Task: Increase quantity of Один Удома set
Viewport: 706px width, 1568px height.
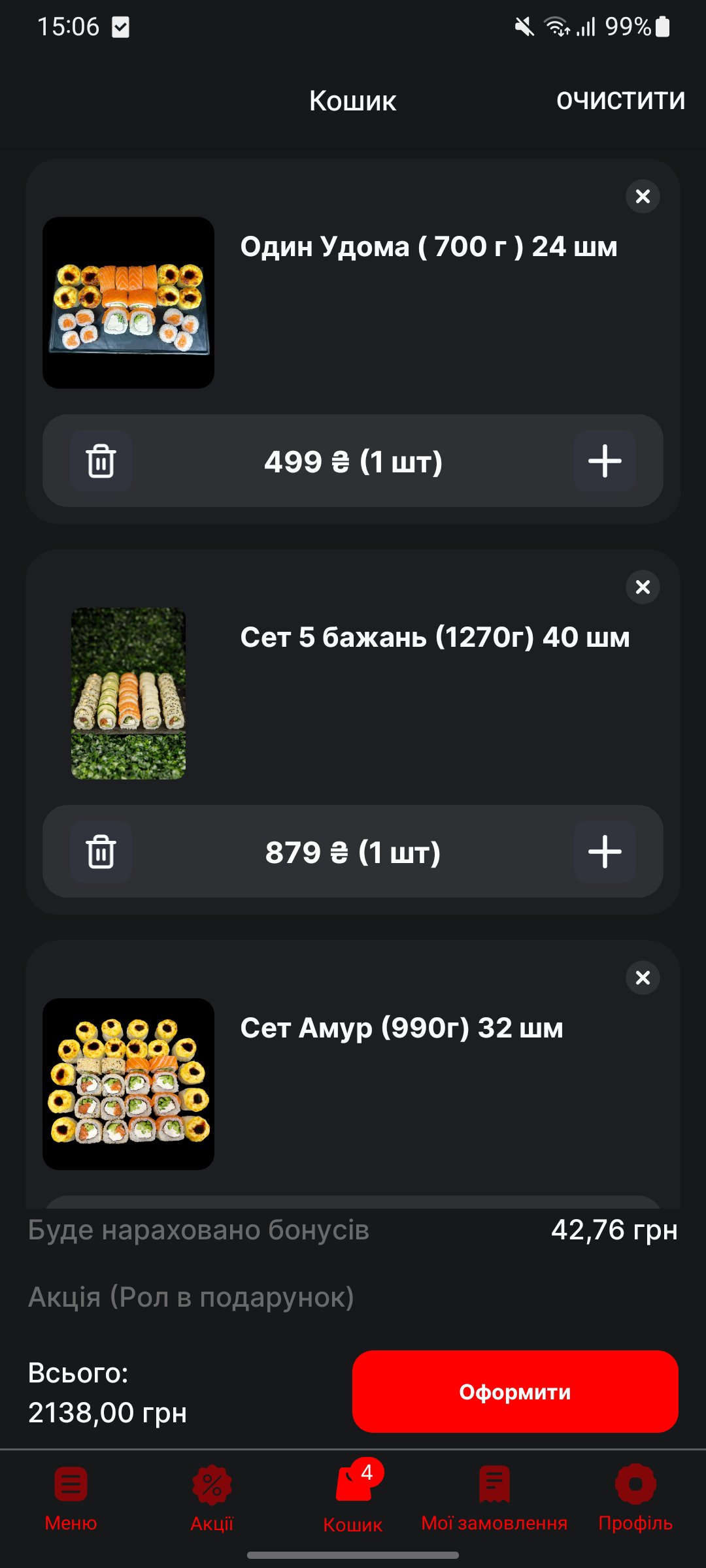Action: coord(605,461)
